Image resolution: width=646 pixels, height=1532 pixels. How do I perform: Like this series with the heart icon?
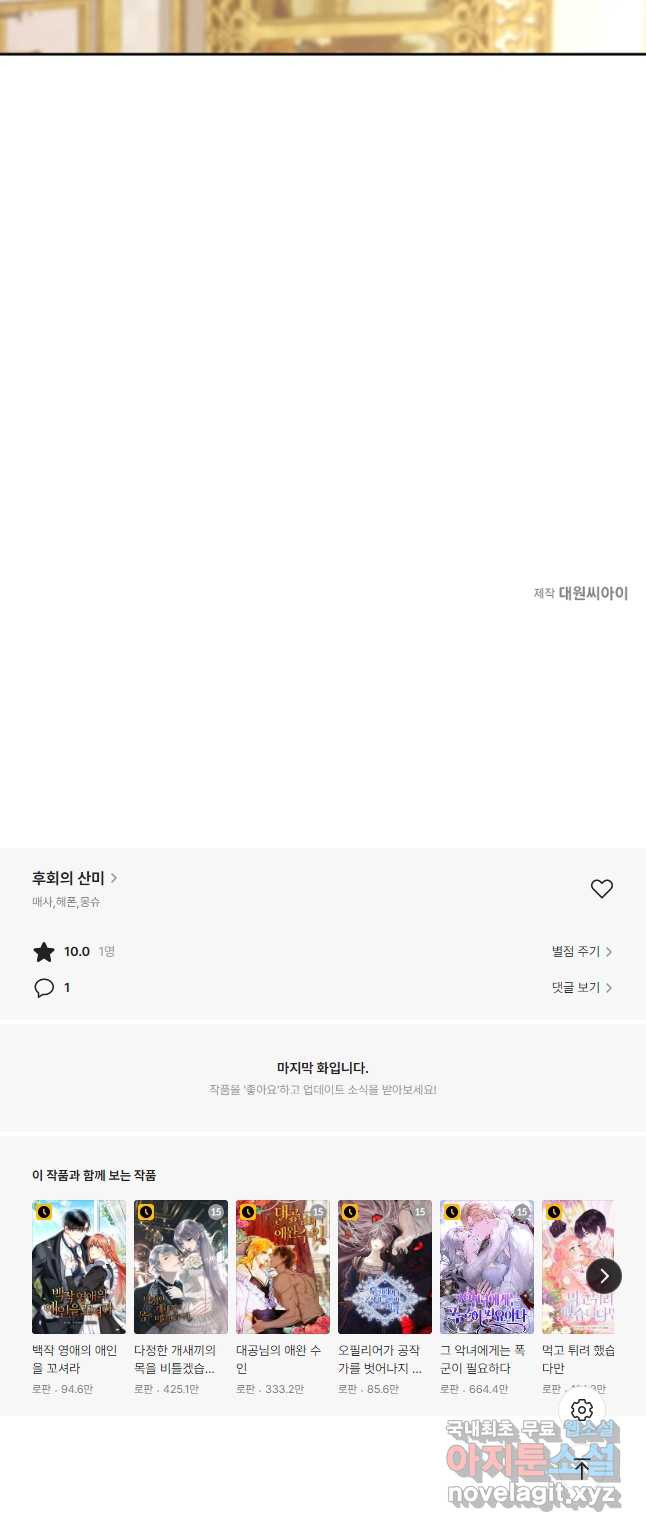click(601, 888)
